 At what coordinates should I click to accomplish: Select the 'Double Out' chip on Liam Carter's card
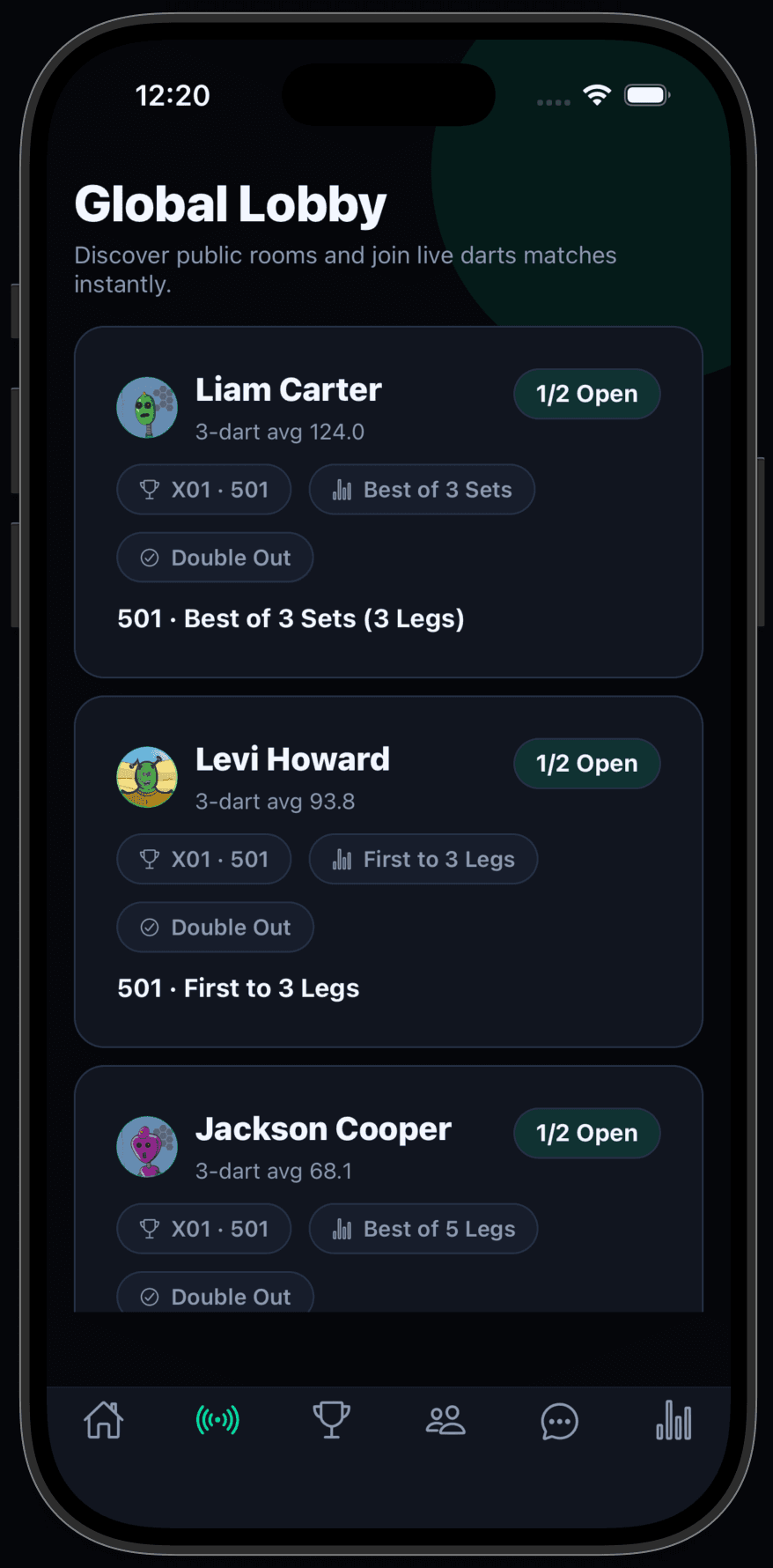[214, 557]
